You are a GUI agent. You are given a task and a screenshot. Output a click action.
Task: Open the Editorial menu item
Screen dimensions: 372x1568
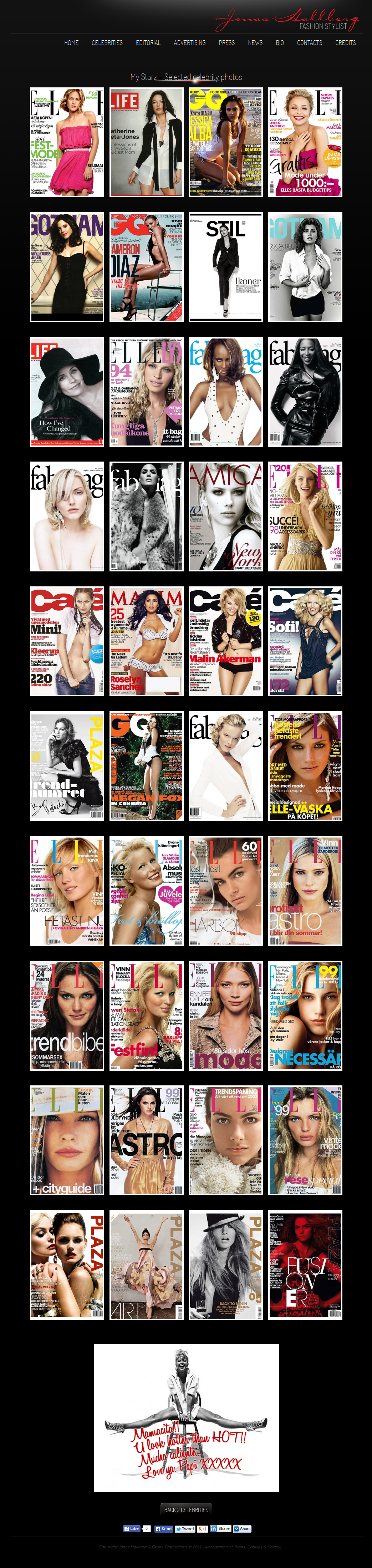coord(148,42)
